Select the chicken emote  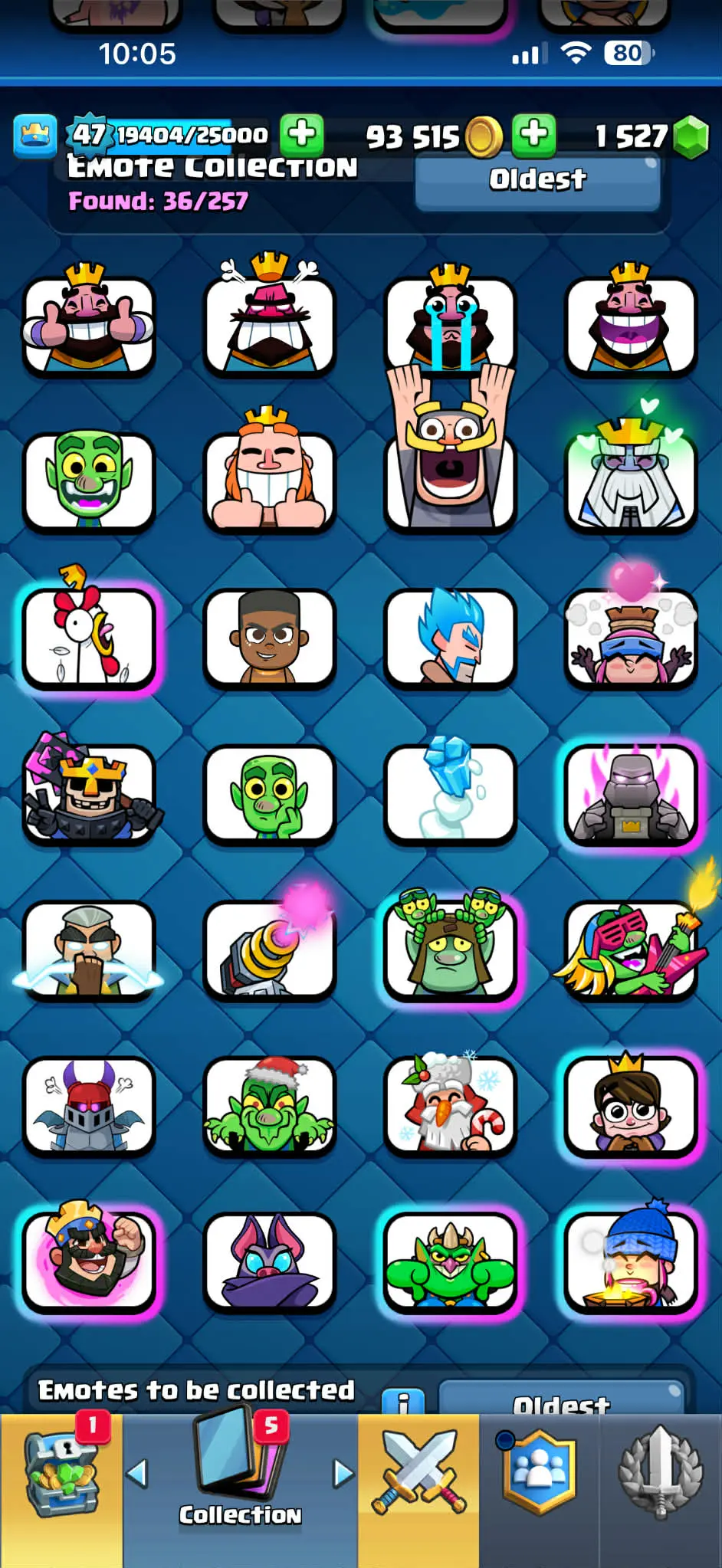point(89,637)
